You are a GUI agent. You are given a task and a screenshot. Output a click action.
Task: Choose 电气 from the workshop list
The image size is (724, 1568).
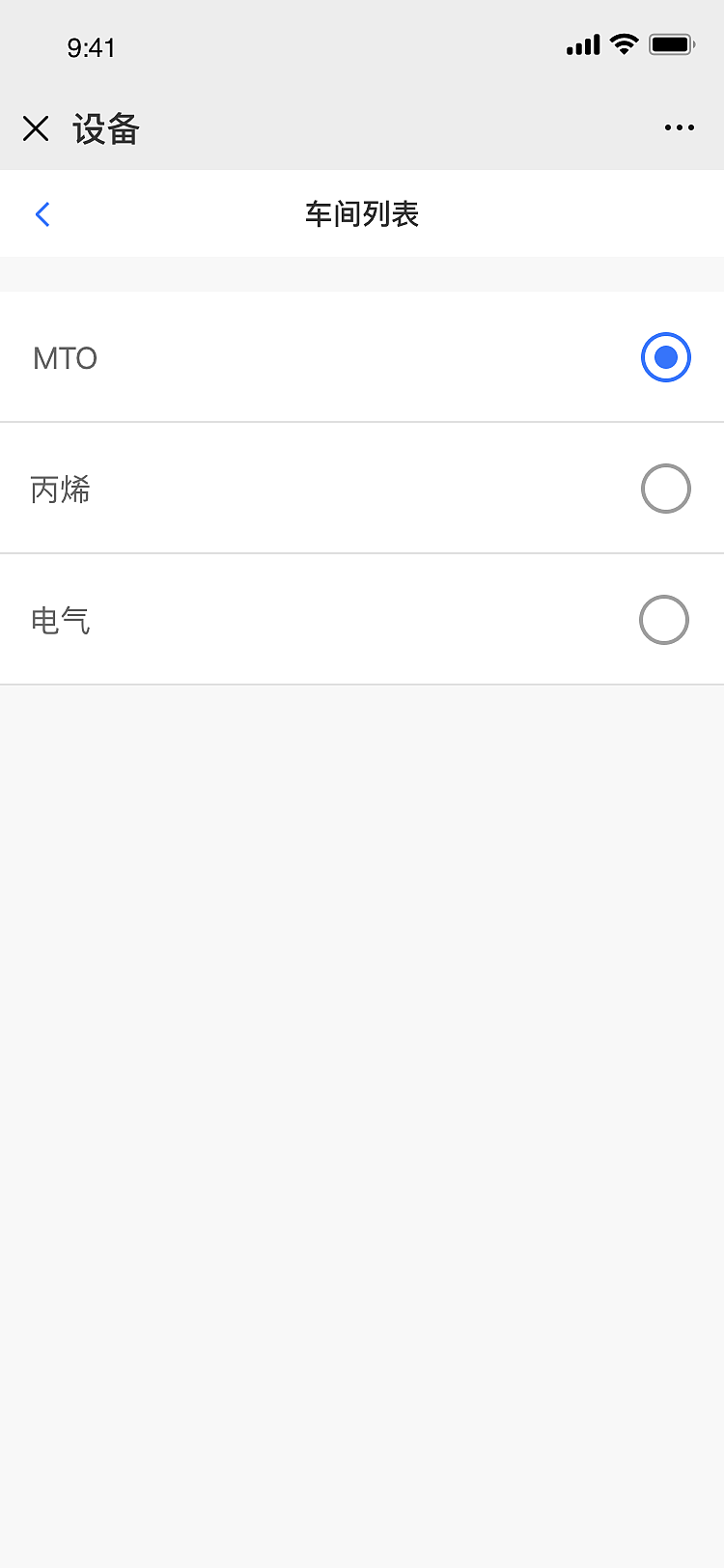tap(665, 620)
